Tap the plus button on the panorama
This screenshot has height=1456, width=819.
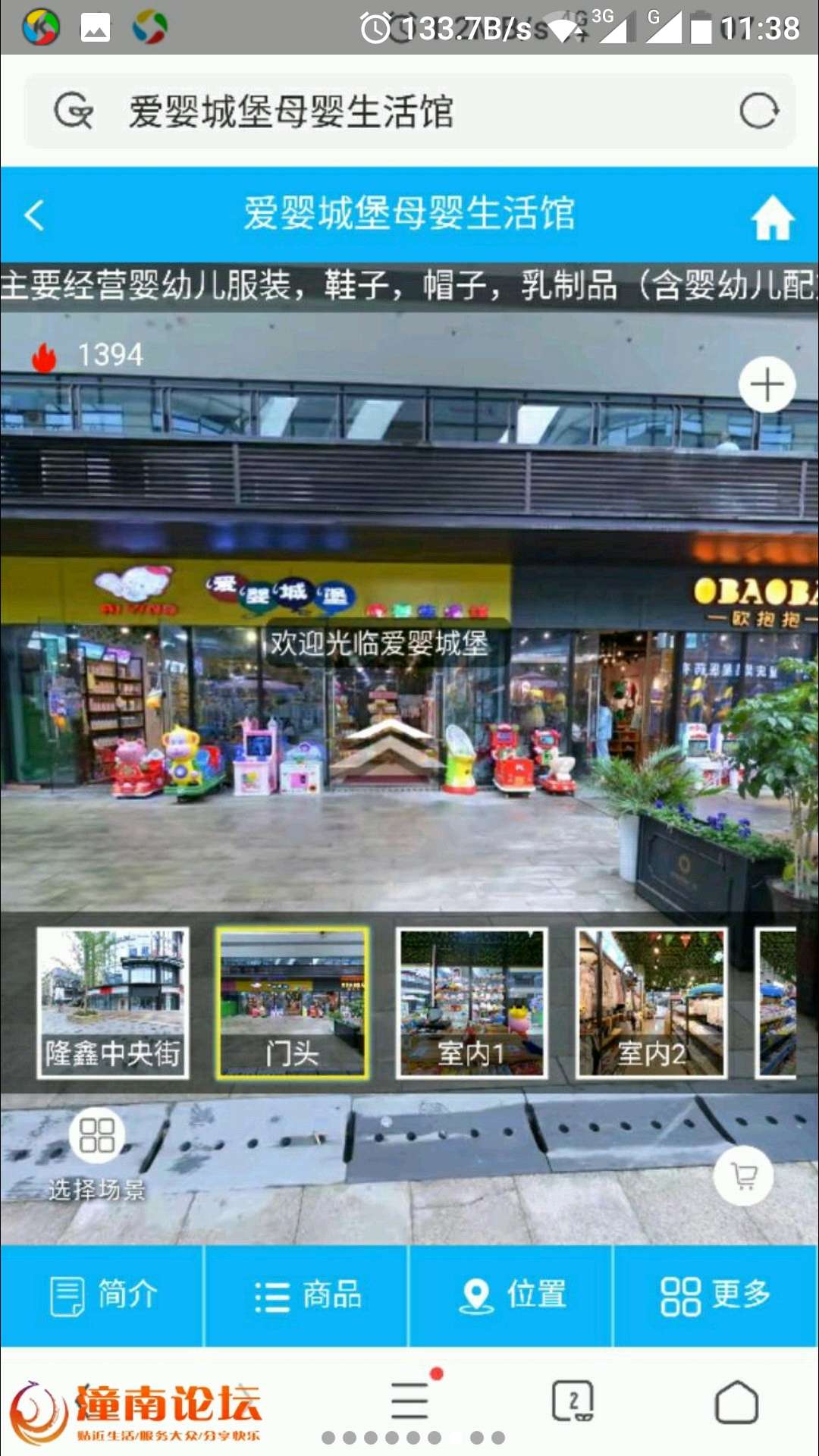767,384
